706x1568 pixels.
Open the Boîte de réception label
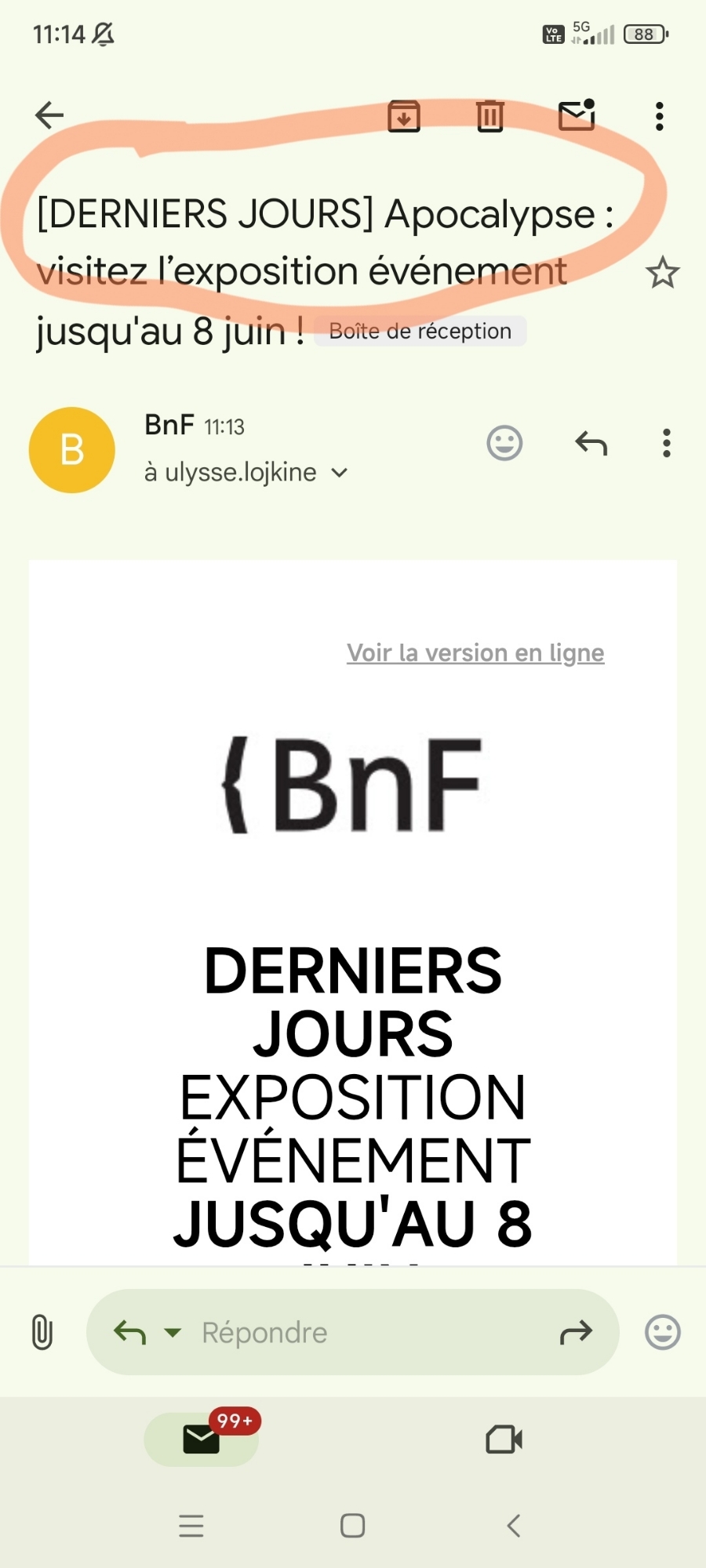point(420,332)
